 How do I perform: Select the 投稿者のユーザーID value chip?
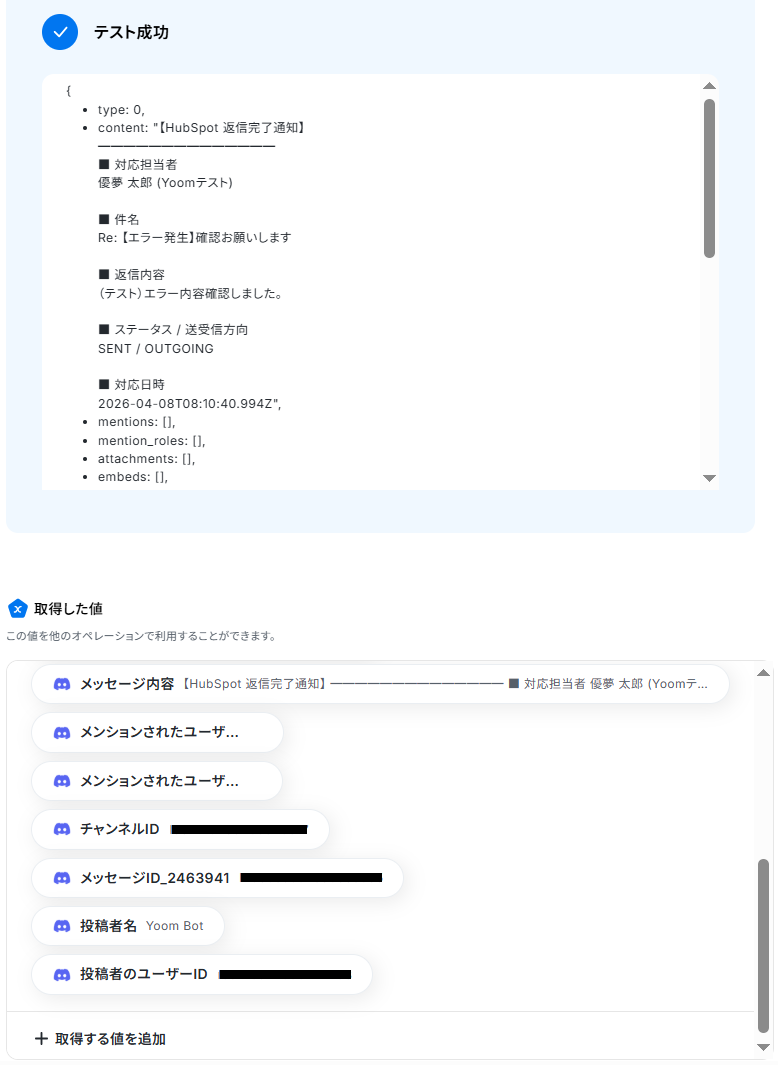point(201,974)
